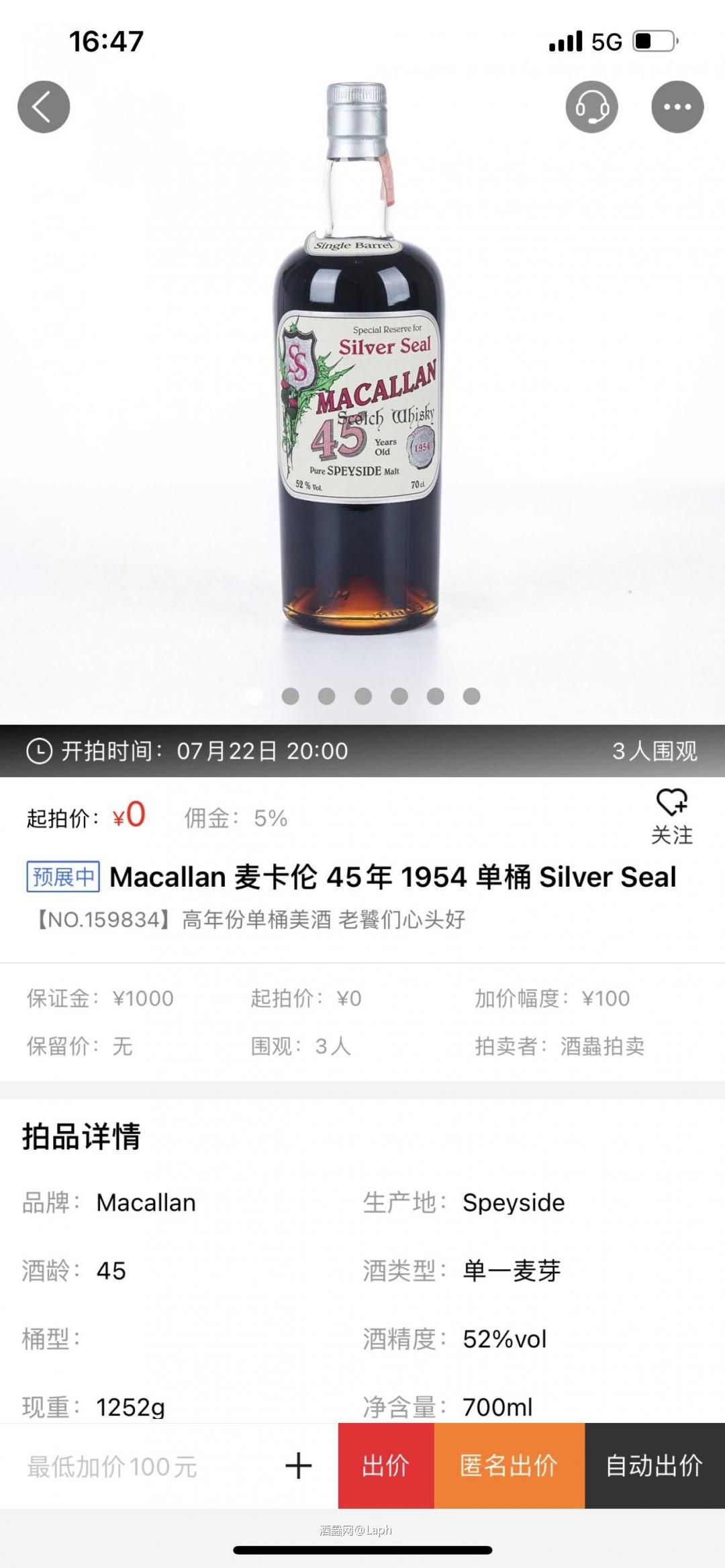Screen dimensions: 725x1568
Task: Open the more options ellipsis menu
Action: (x=677, y=106)
